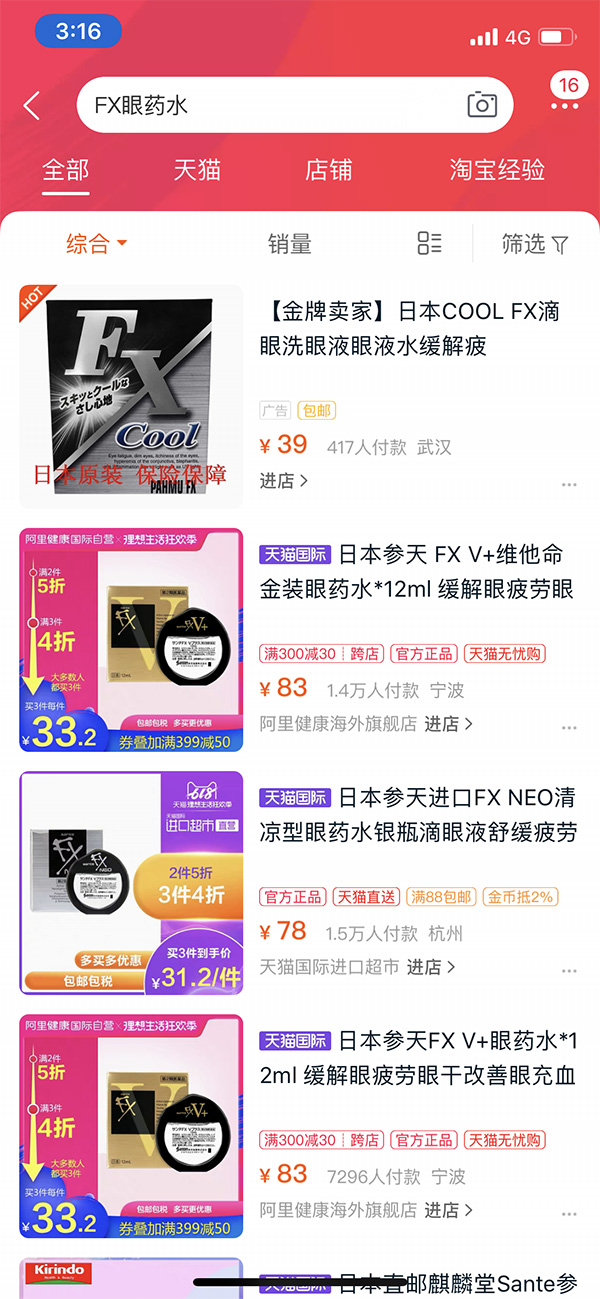Switch to the 淘宝经验 tab
The width and height of the screenshot is (600, 1299).
tap(497, 170)
